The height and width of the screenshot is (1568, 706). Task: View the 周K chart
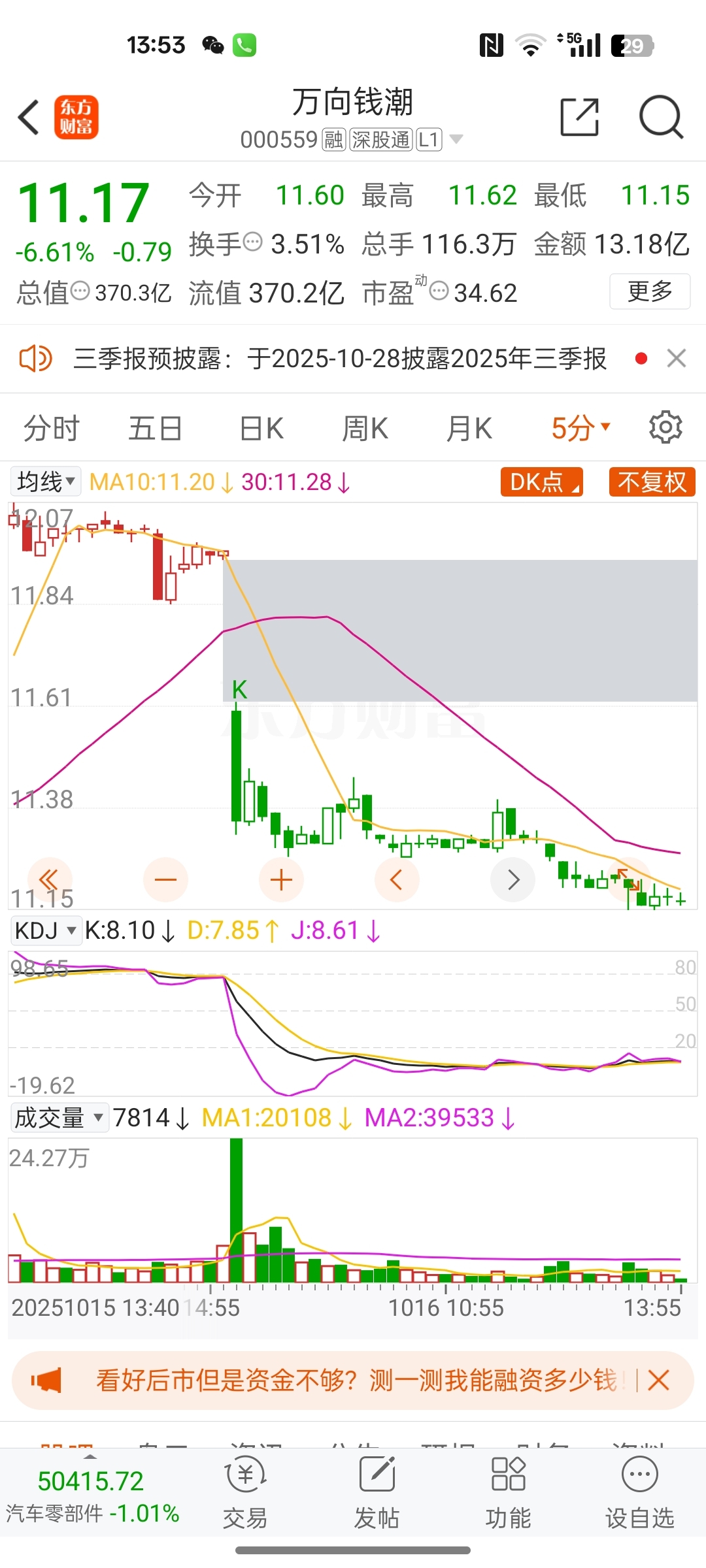click(365, 429)
